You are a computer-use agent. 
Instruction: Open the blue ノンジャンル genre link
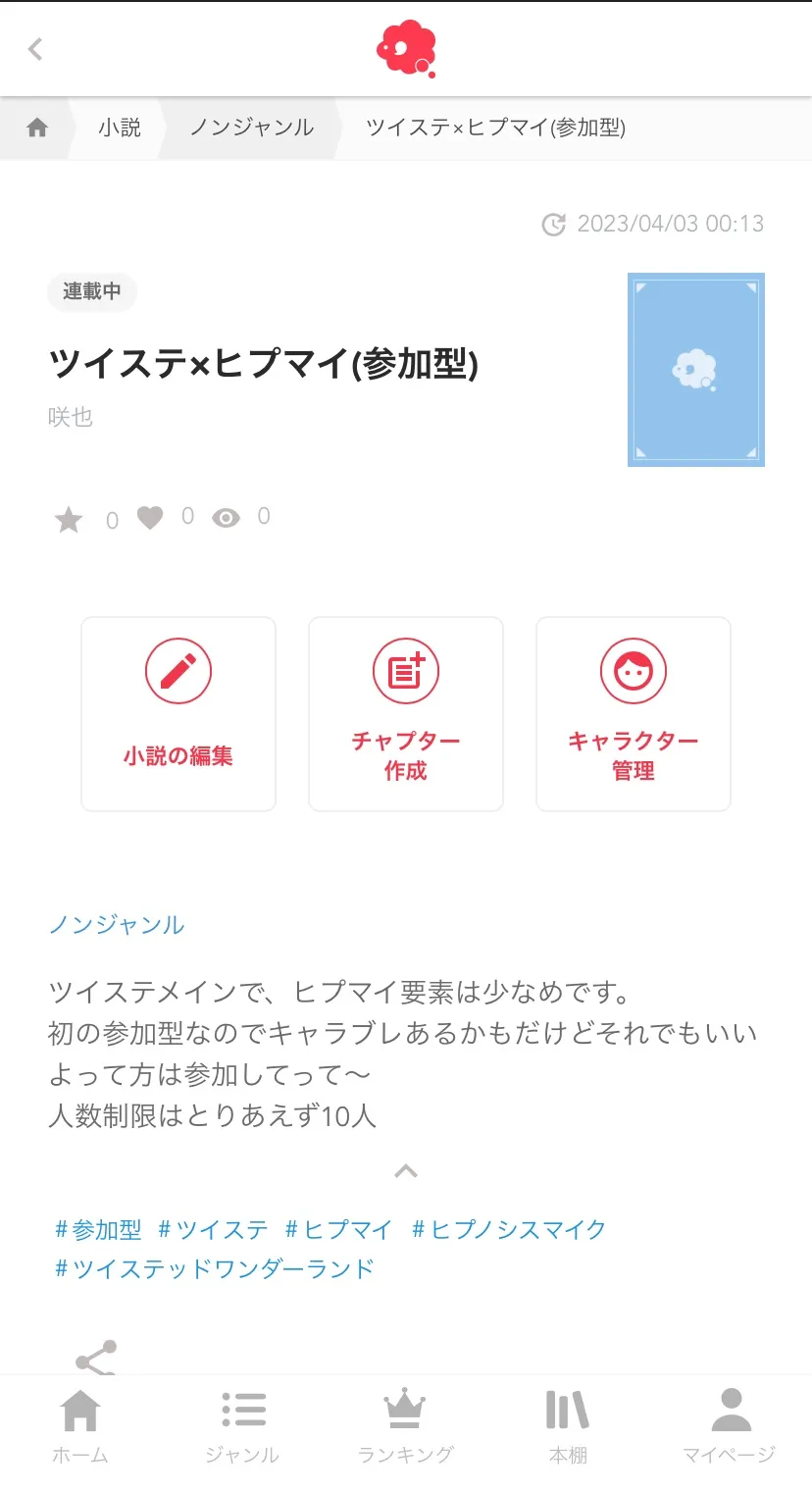(117, 925)
